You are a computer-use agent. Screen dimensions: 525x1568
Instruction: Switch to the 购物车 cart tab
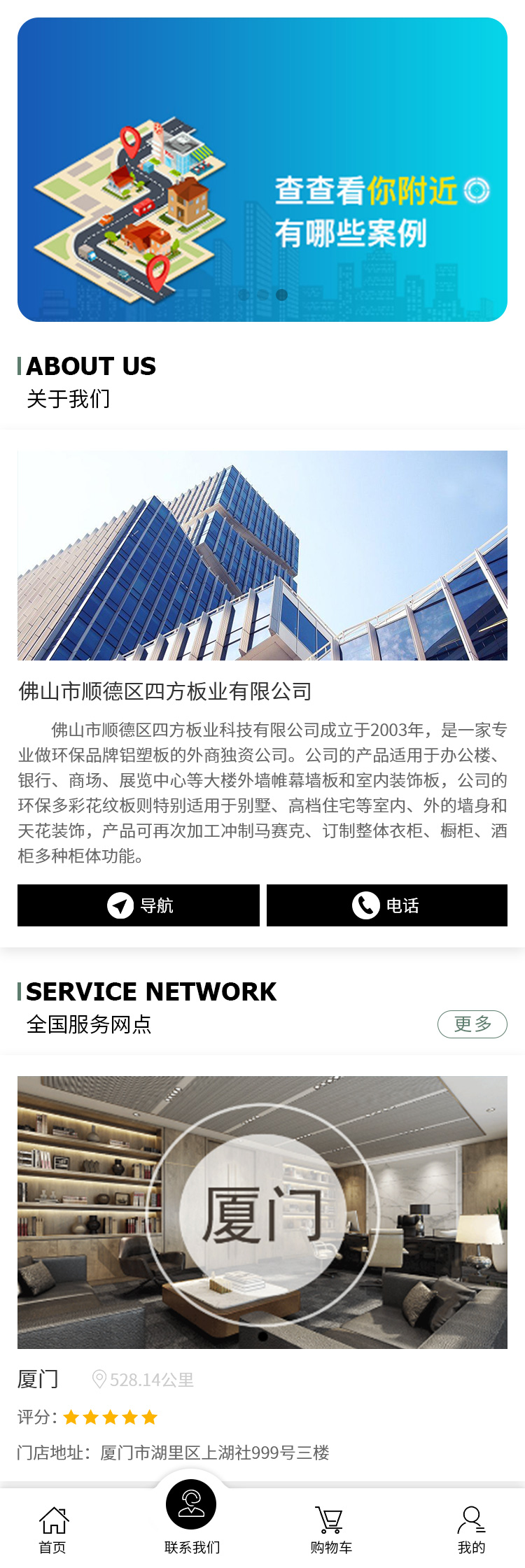[x=331, y=1530]
